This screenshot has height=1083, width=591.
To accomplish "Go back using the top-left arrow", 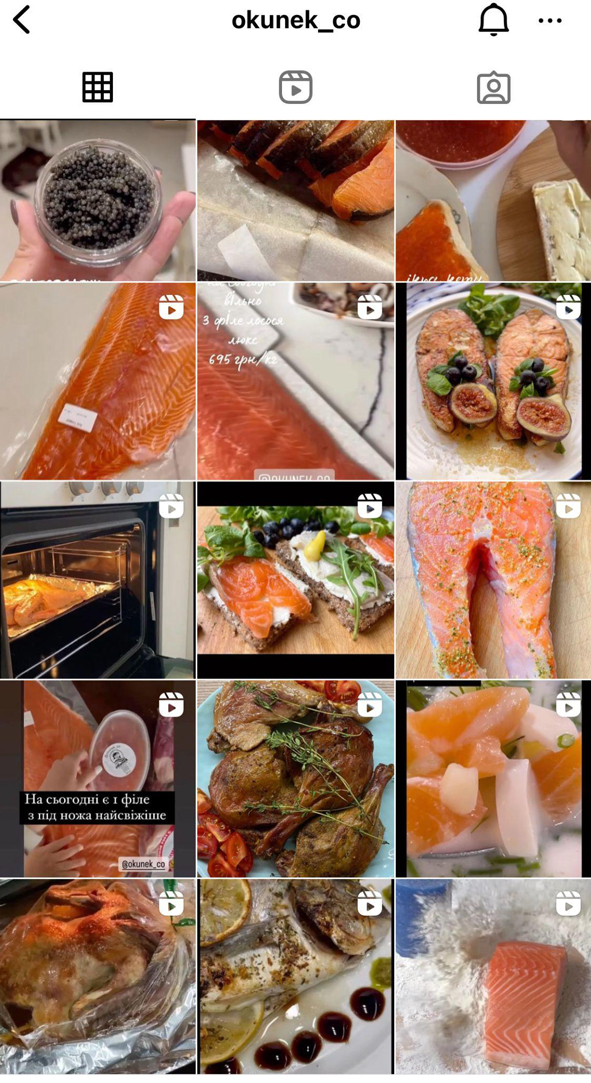I will [x=22, y=20].
